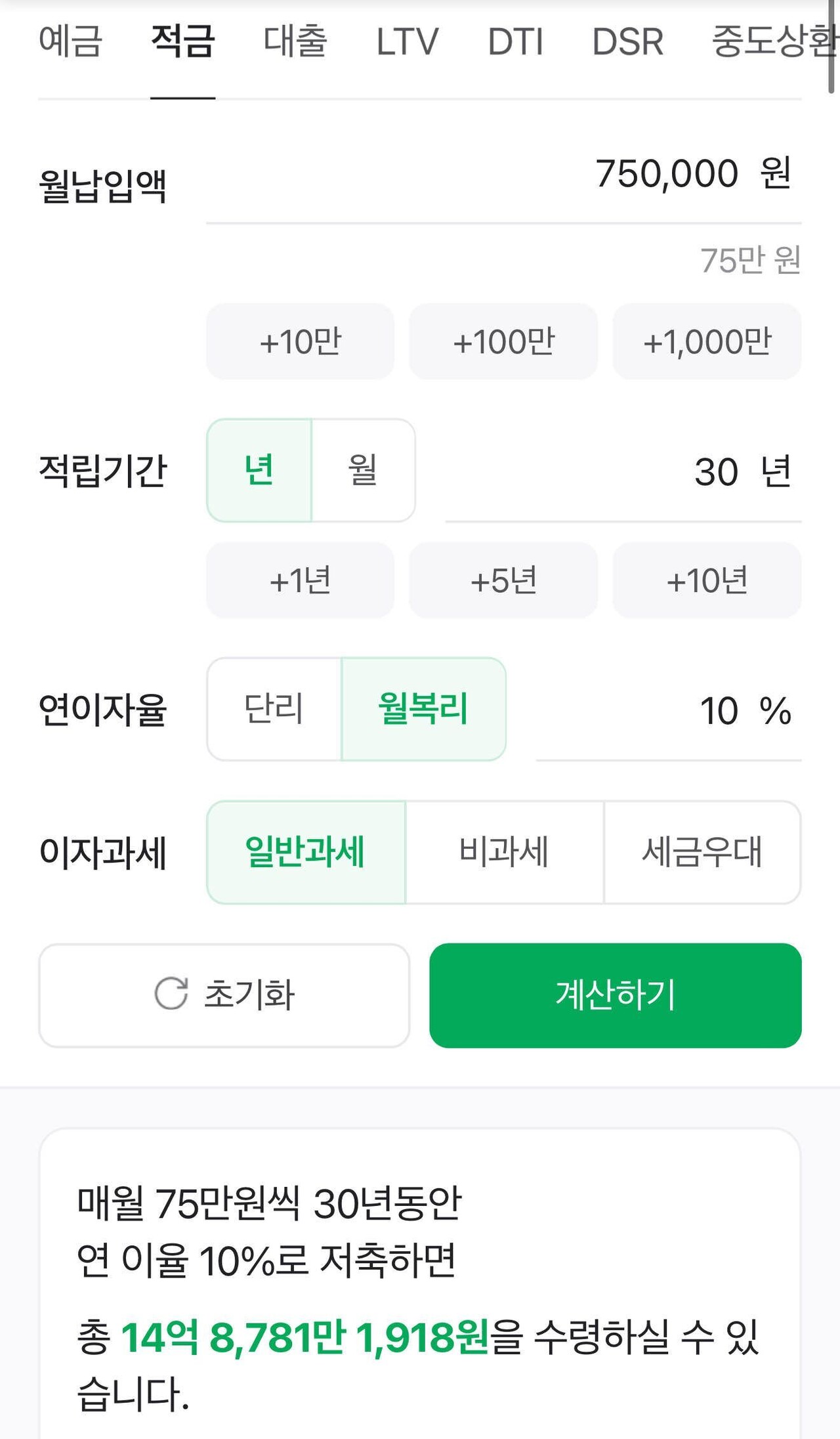The height and width of the screenshot is (1439, 840).
Task: Enable 비과세 tax option
Action: 504,852
